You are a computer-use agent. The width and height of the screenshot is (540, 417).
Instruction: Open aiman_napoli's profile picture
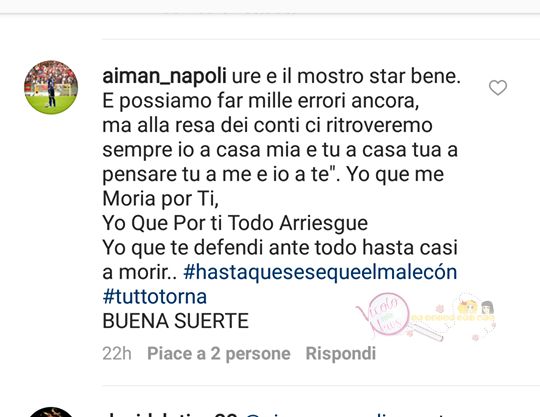[51, 87]
